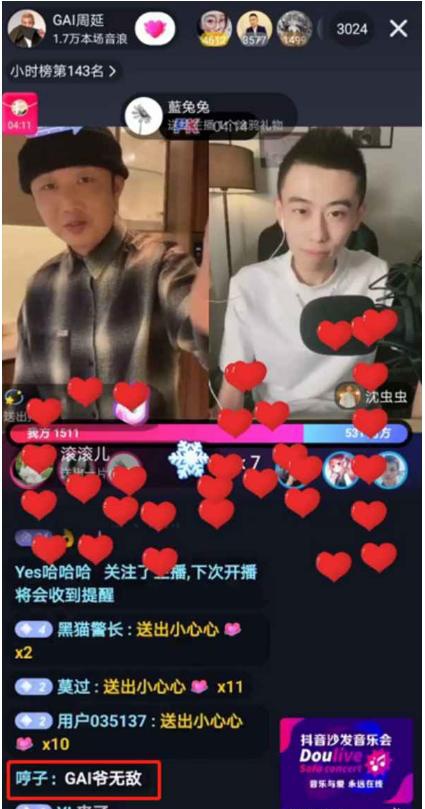Tap 用户035137's gift message
This screenshot has width=425, height=809.
[129, 732]
